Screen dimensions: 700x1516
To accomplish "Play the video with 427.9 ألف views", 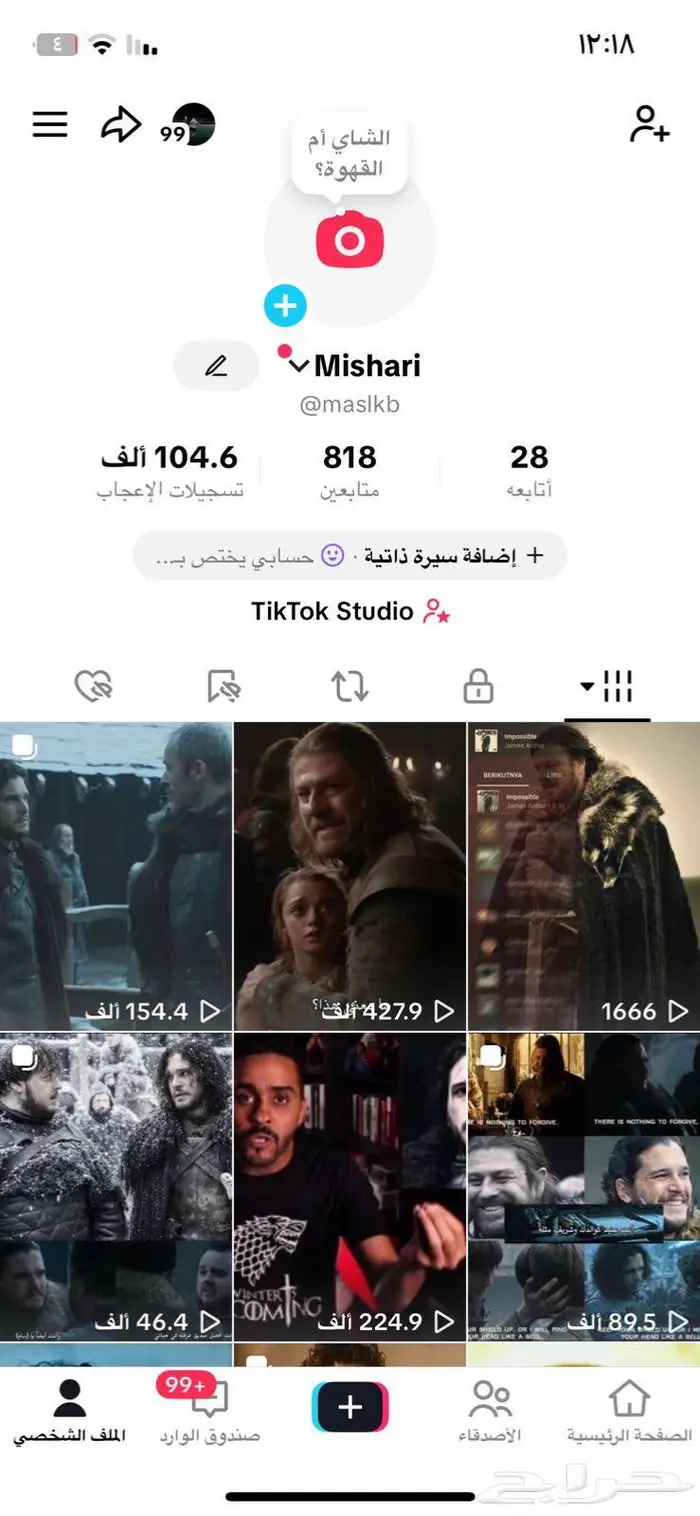I will click(350, 876).
